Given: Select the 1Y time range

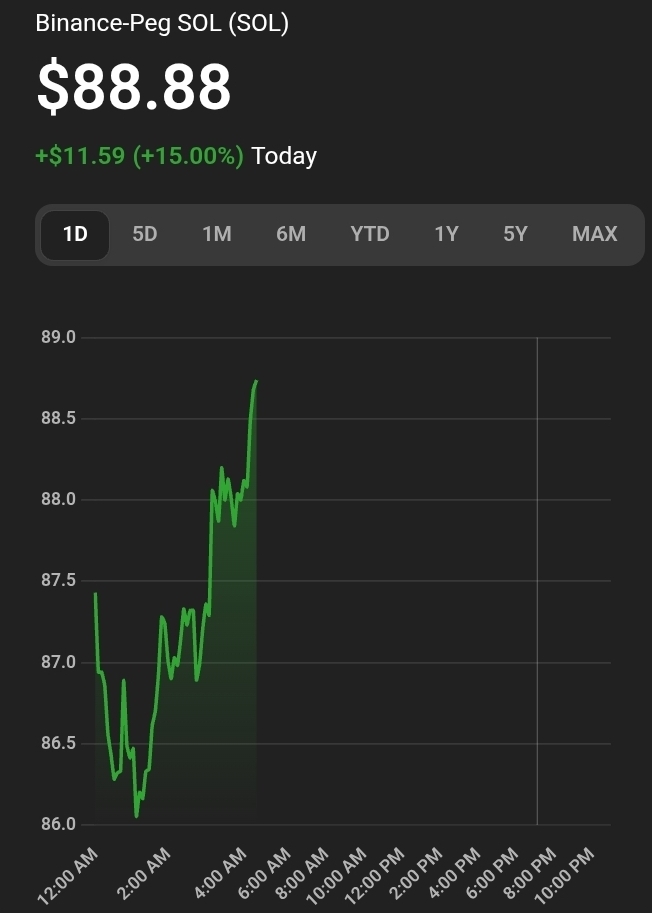Looking at the screenshot, I should [446, 234].
